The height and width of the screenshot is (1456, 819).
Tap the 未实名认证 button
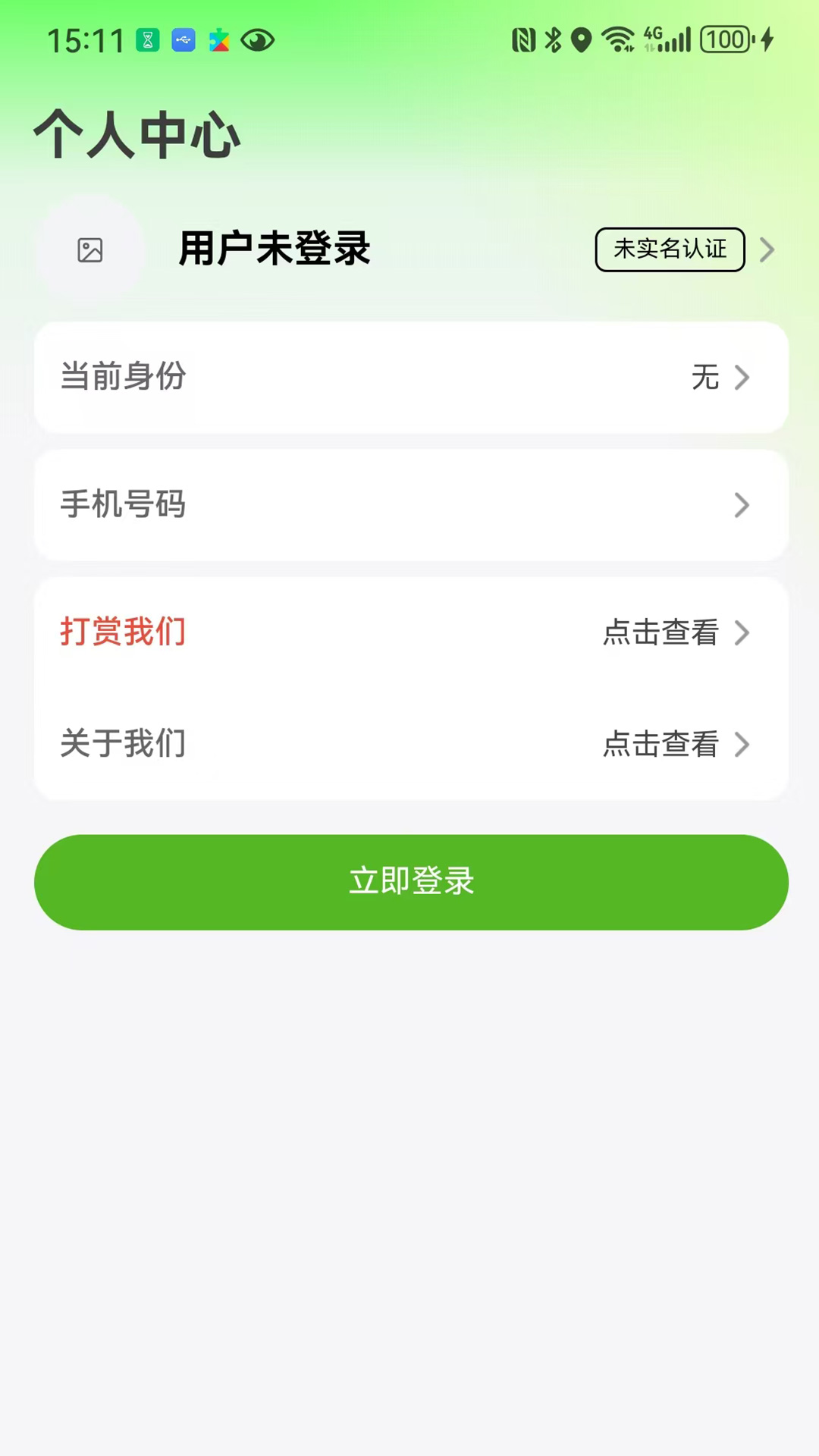[669, 249]
